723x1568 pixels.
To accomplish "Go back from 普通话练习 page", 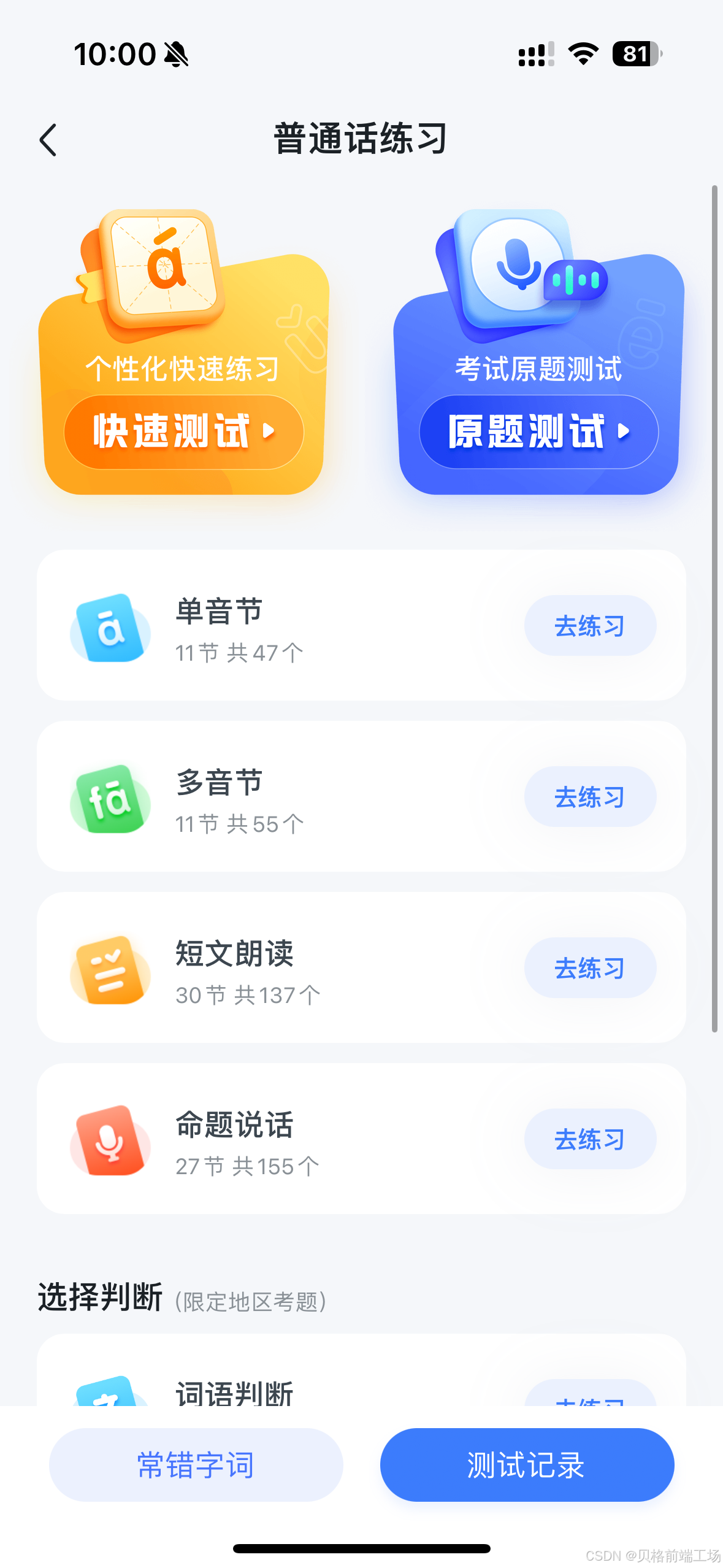I will (x=48, y=140).
